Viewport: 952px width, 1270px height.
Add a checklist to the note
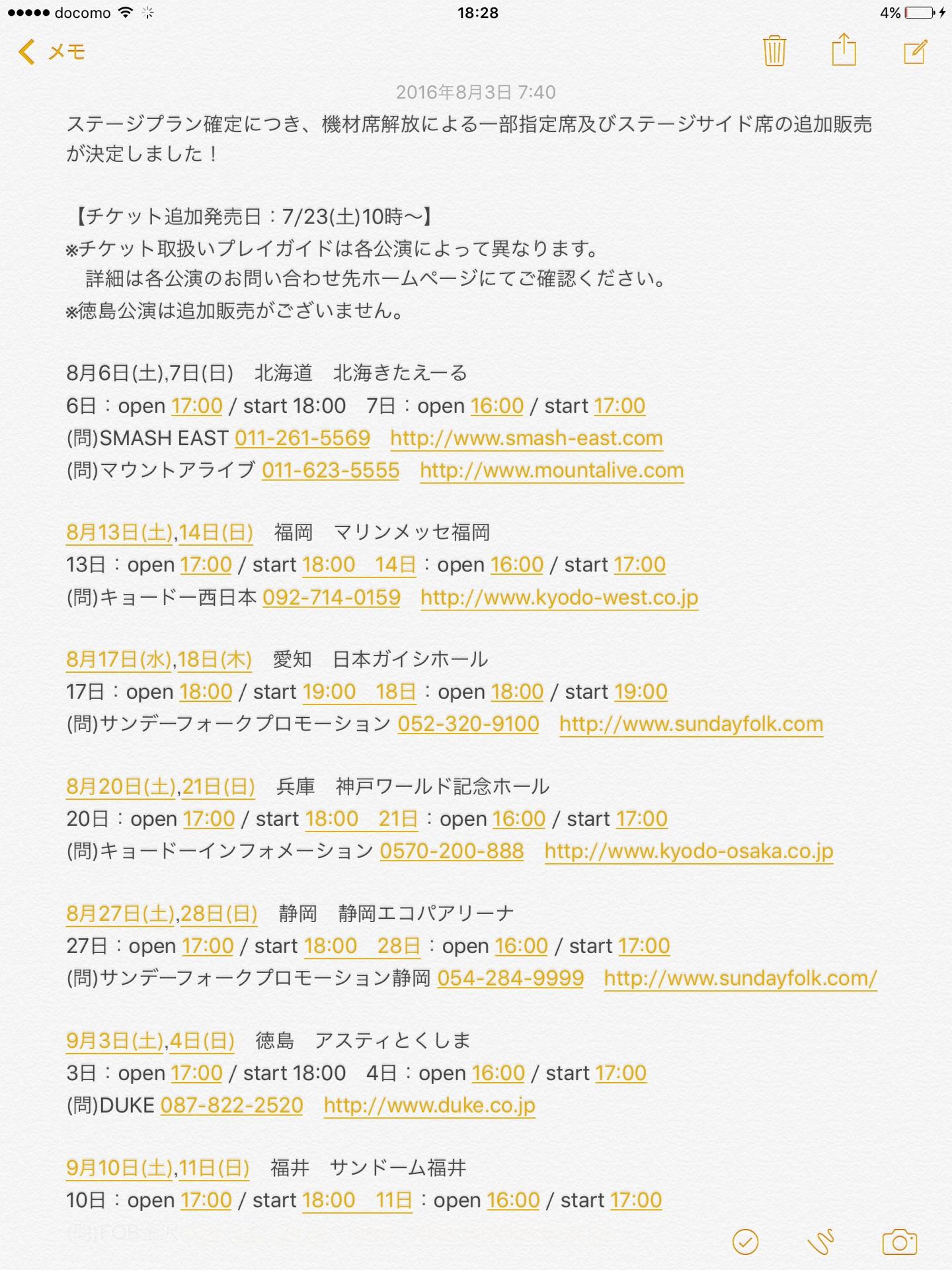746,1242
